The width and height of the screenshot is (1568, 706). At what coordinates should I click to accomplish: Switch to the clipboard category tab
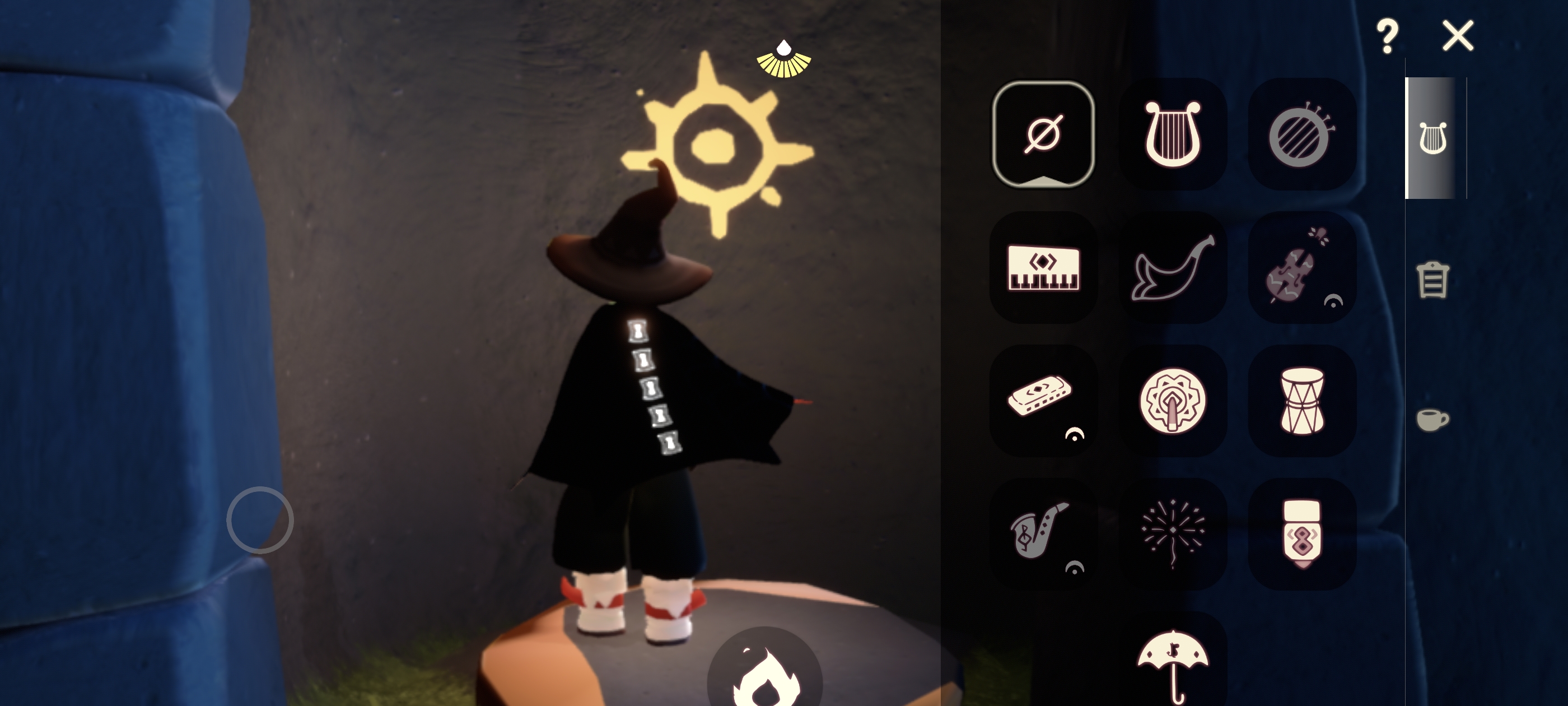(1433, 281)
